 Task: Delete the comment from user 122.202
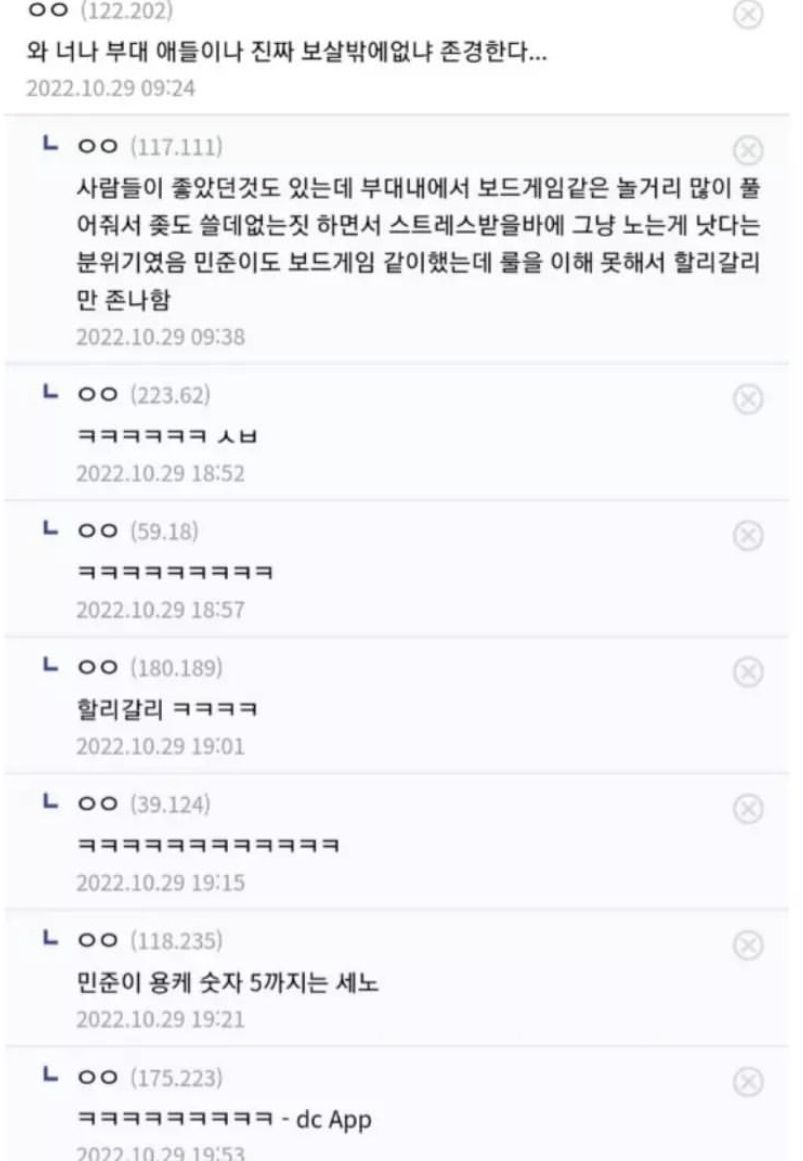749,14
